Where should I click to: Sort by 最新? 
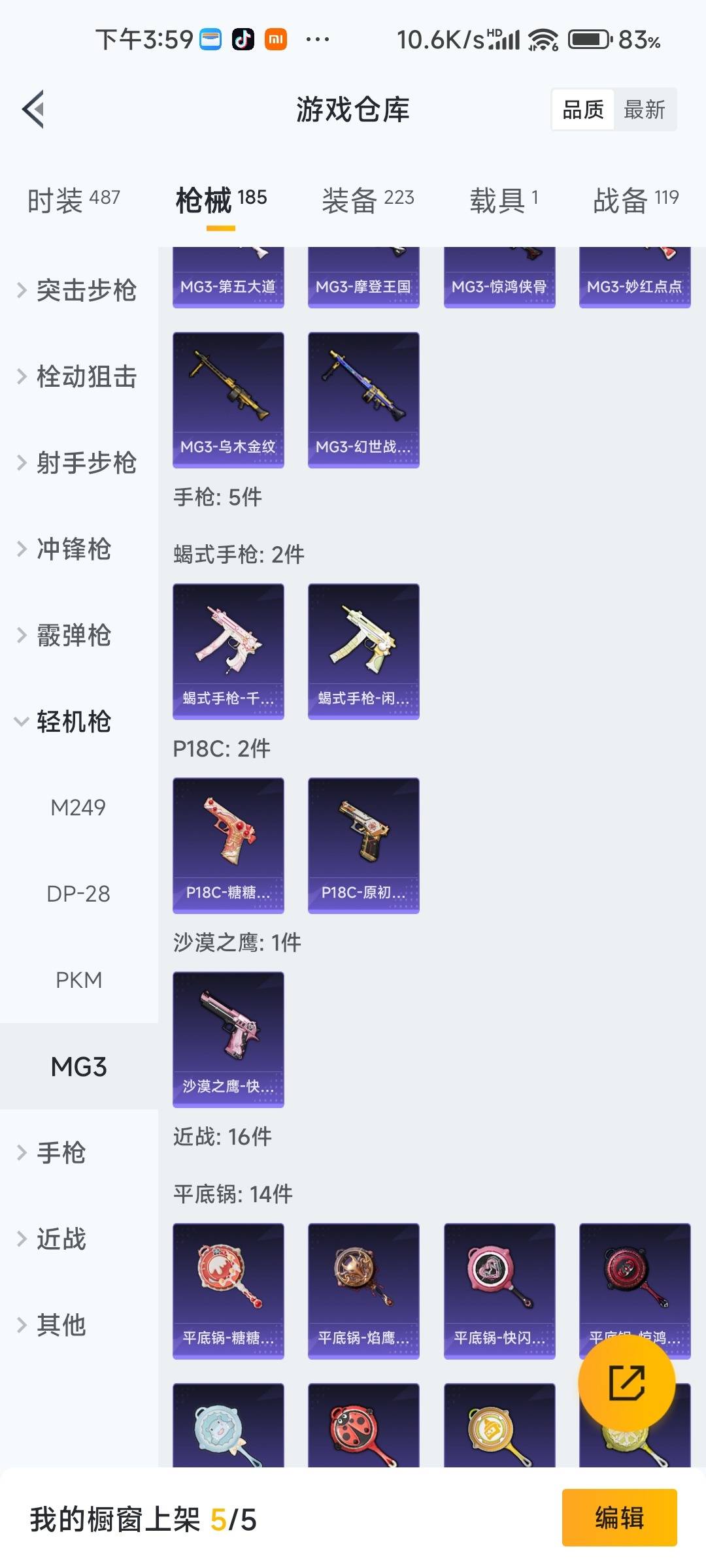(644, 110)
